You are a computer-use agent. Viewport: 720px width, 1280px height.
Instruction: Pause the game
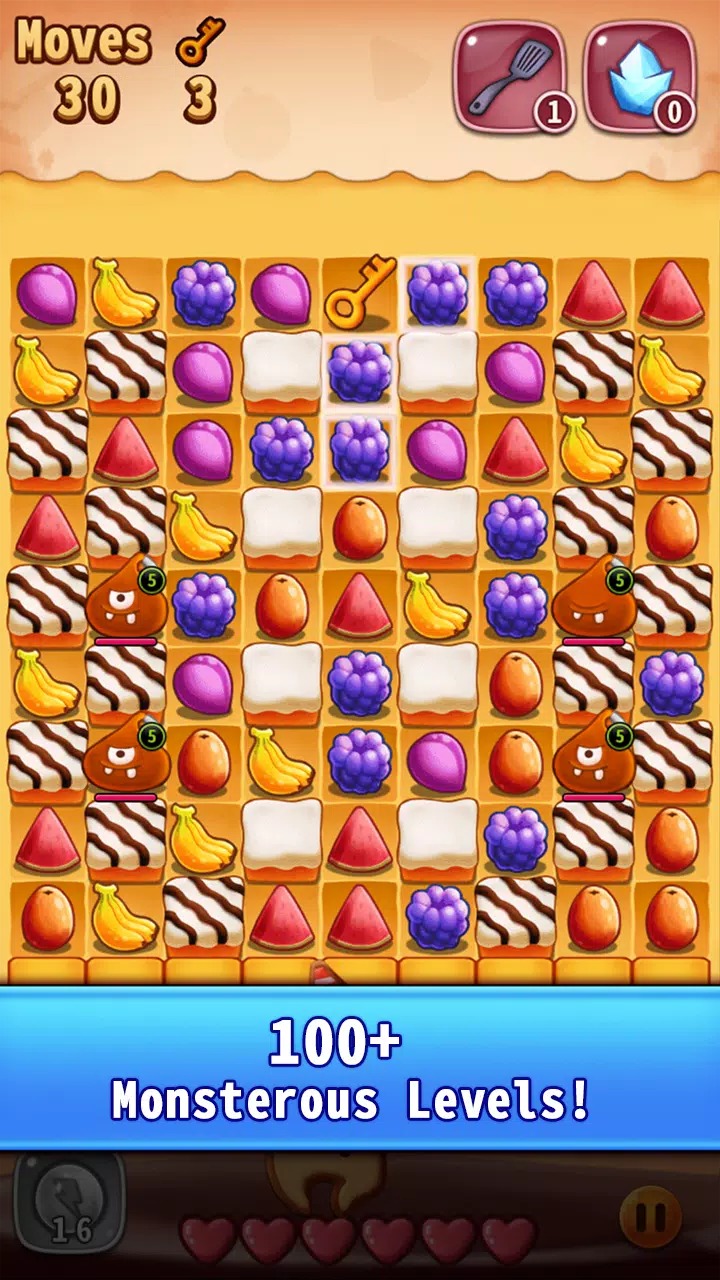click(x=651, y=1217)
